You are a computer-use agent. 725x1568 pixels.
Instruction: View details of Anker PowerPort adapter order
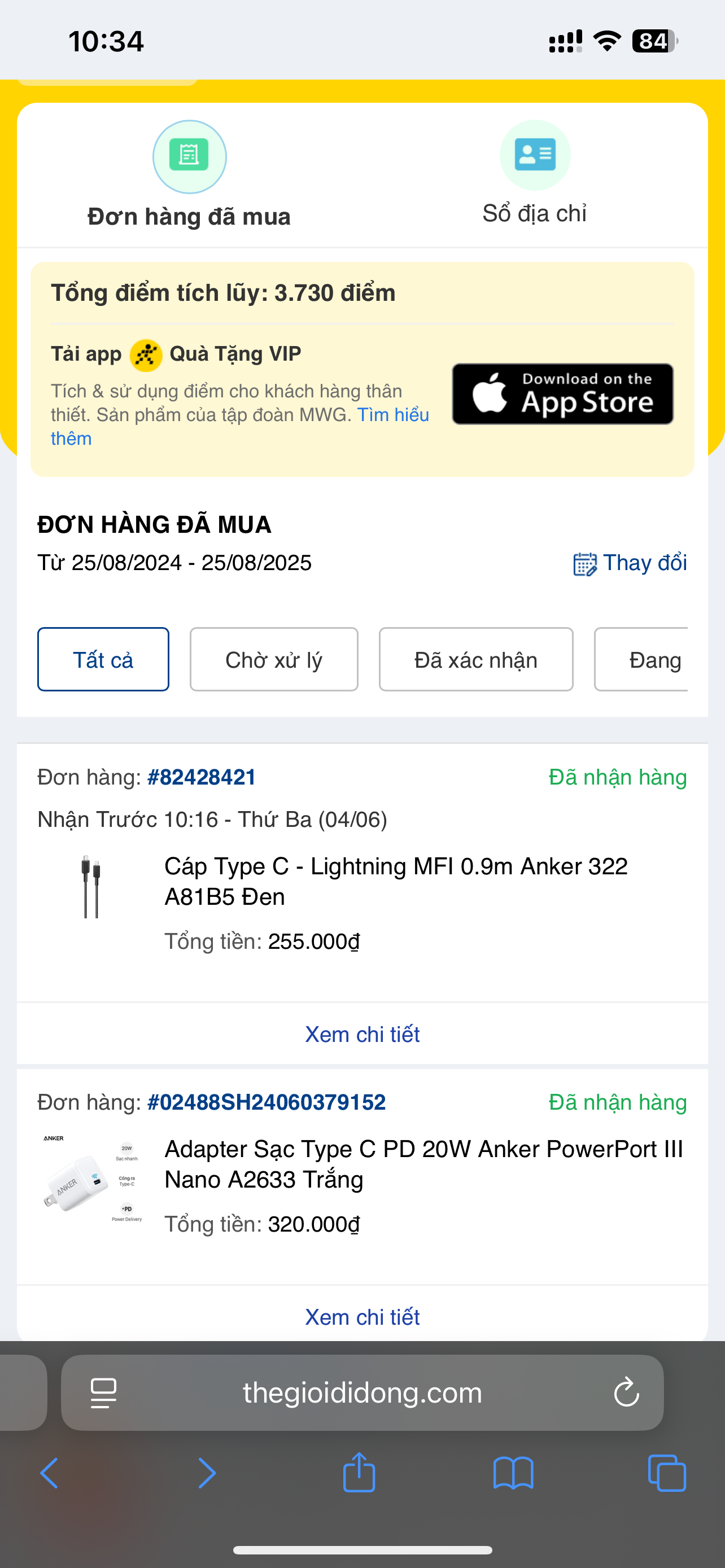(x=362, y=1317)
